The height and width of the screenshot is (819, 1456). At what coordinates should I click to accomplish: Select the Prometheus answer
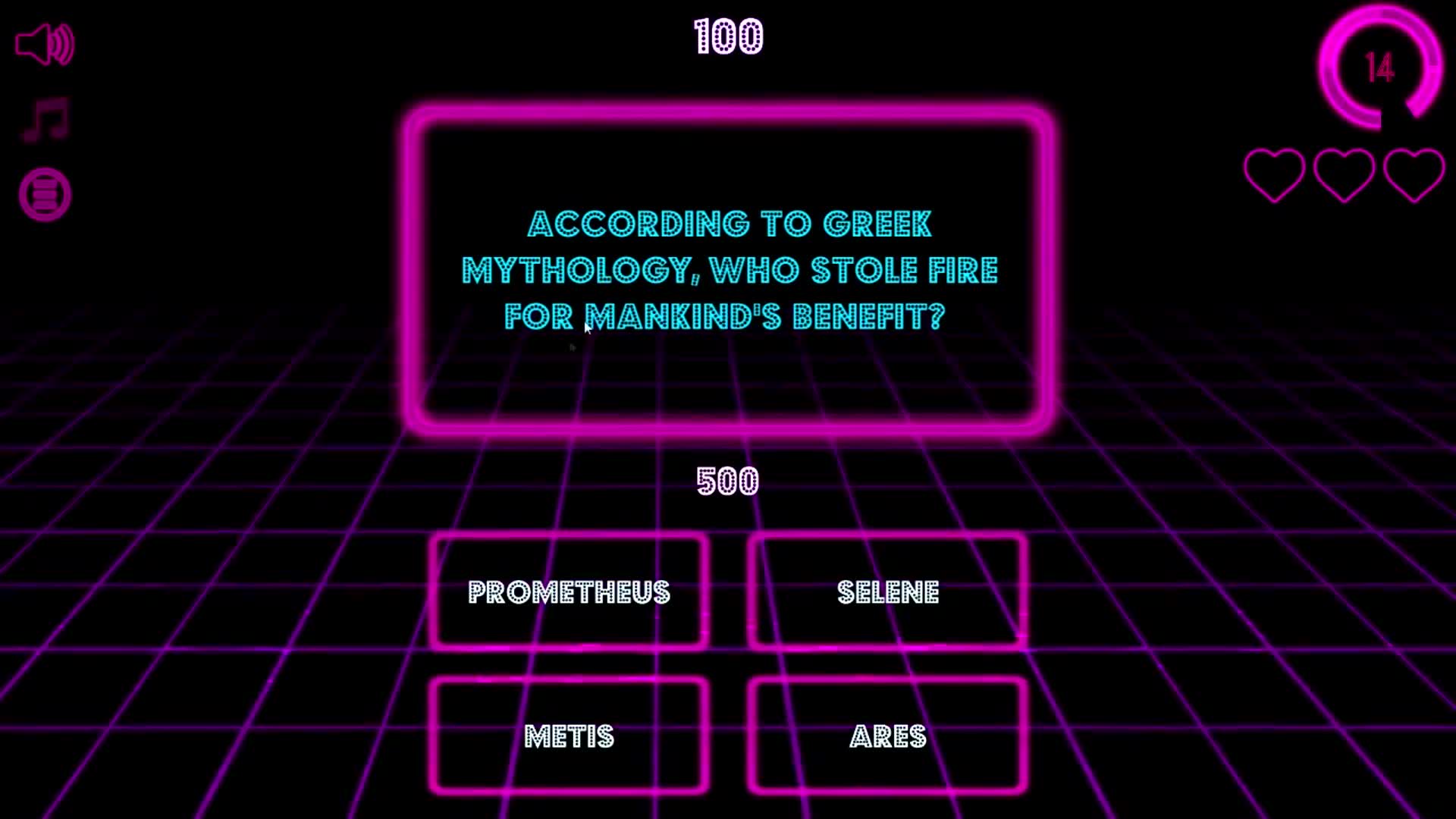(569, 591)
